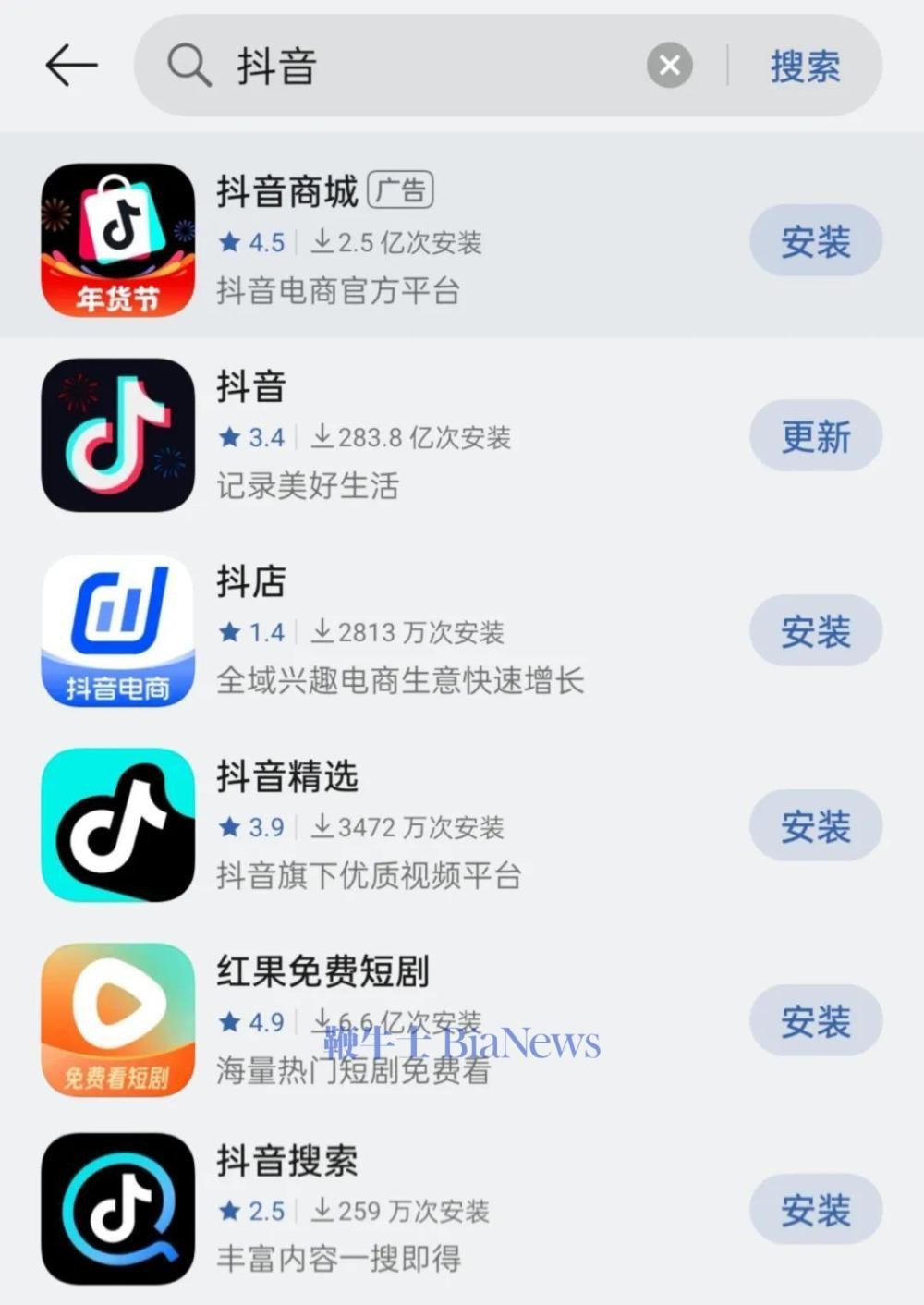Install 抖音商城 via its 安装 button
Image resolution: width=924 pixels, height=1305 pixels.
tap(815, 241)
